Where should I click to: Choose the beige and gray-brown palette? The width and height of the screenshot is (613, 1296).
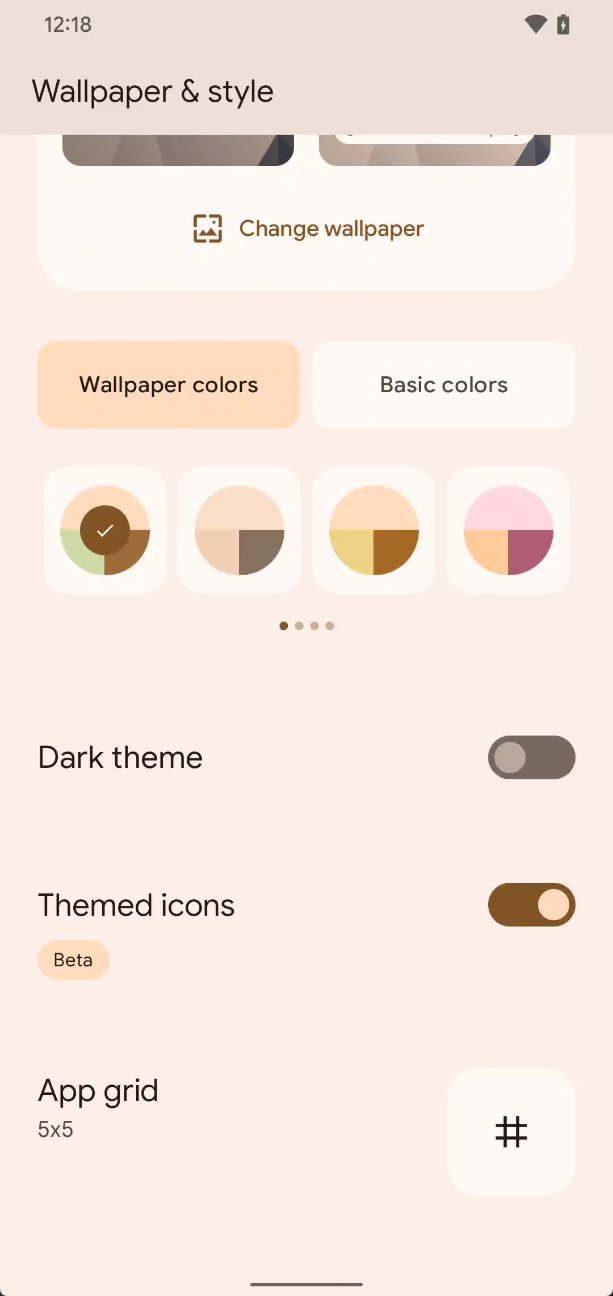coord(239,530)
